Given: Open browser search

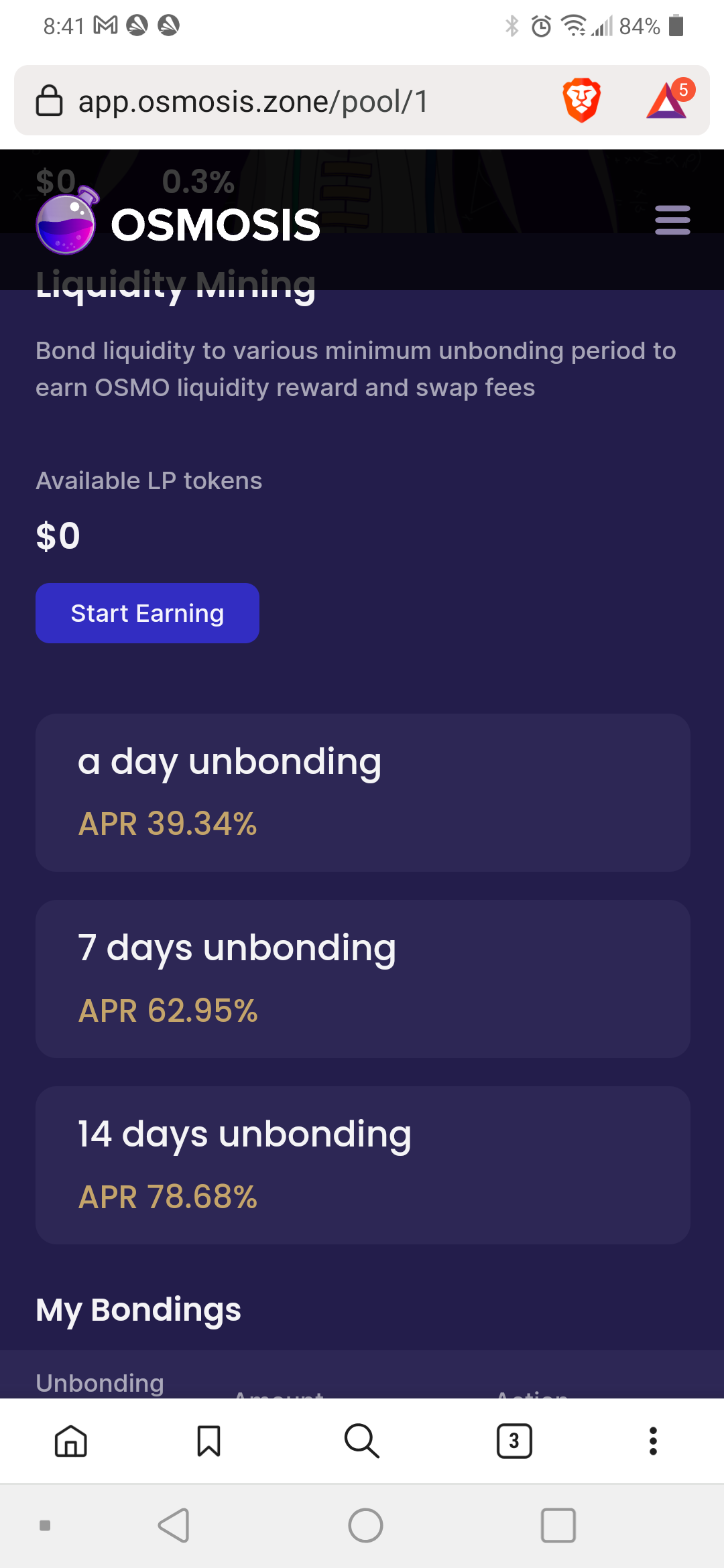Looking at the screenshot, I should coord(361,1441).
